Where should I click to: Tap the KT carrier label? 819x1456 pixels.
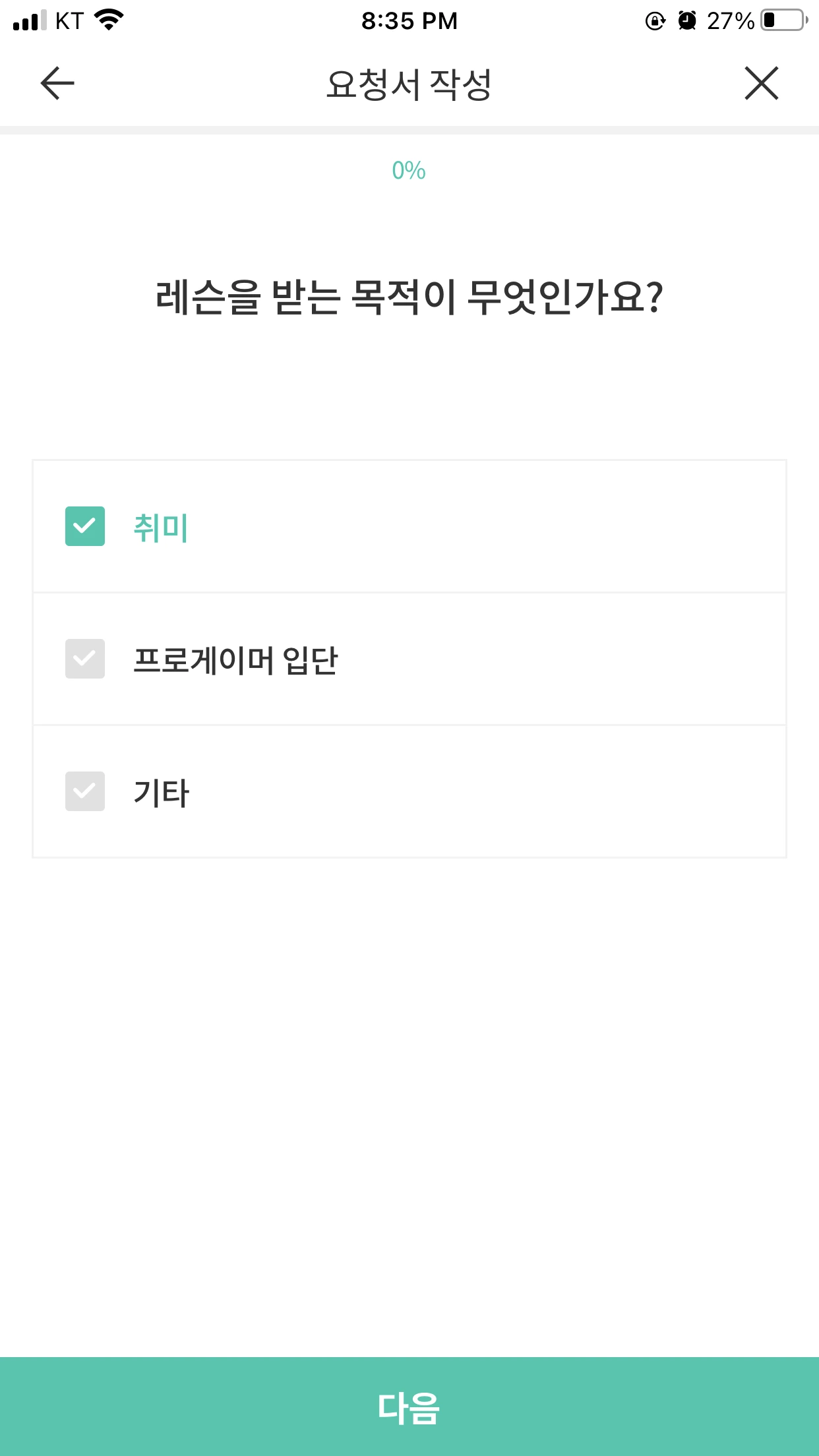pos(68,20)
